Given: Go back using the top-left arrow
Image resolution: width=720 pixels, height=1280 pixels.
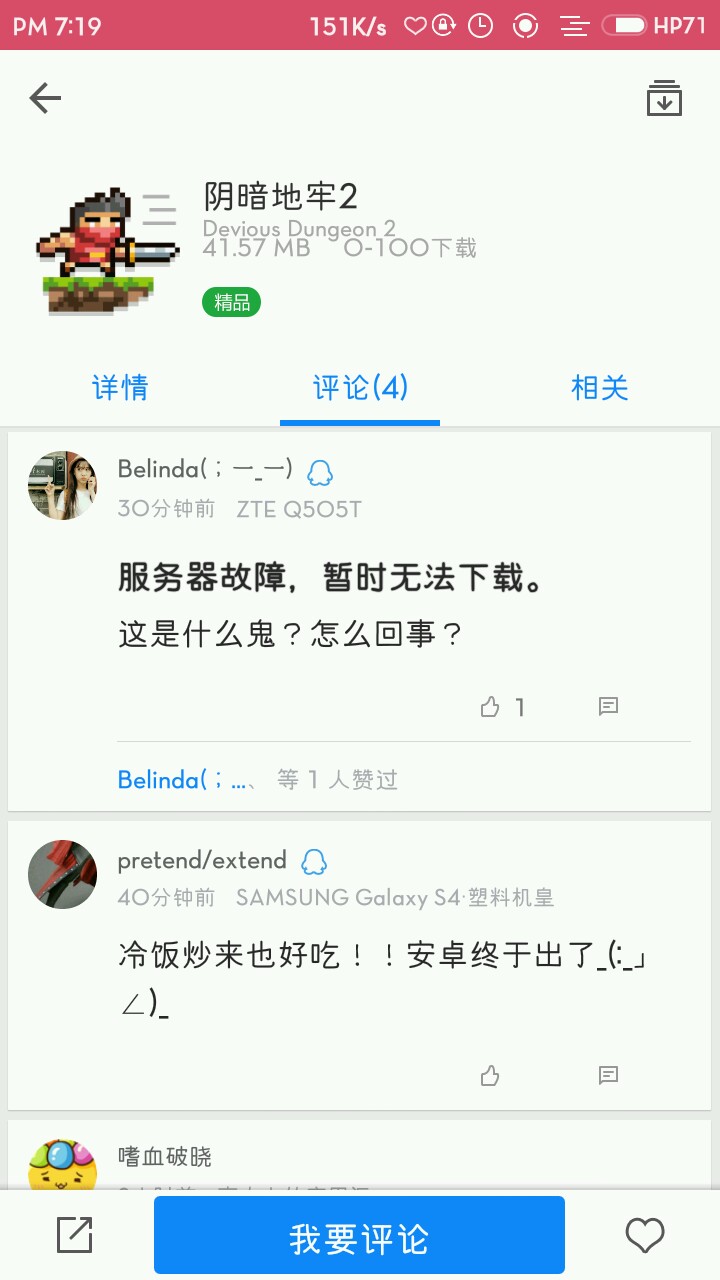Looking at the screenshot, I should click(x=45, y=98).
